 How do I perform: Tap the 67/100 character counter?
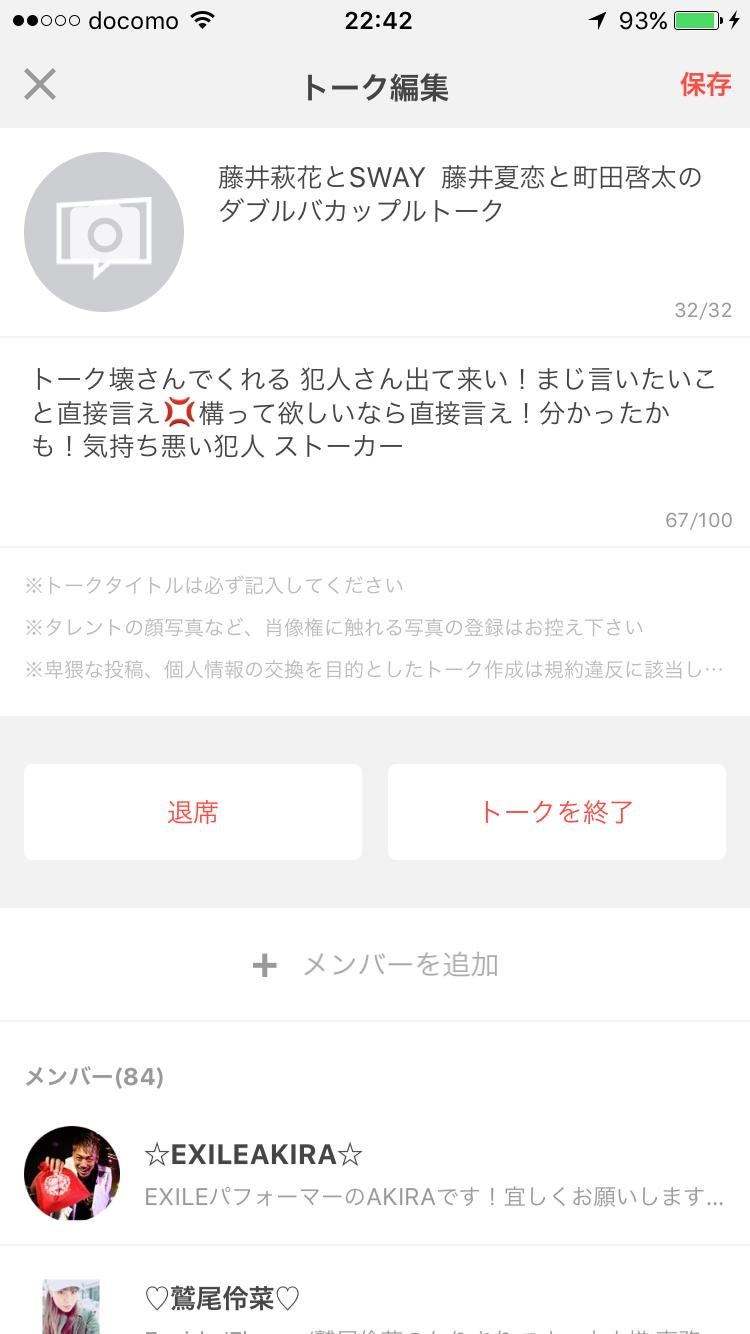coord(699,519)
